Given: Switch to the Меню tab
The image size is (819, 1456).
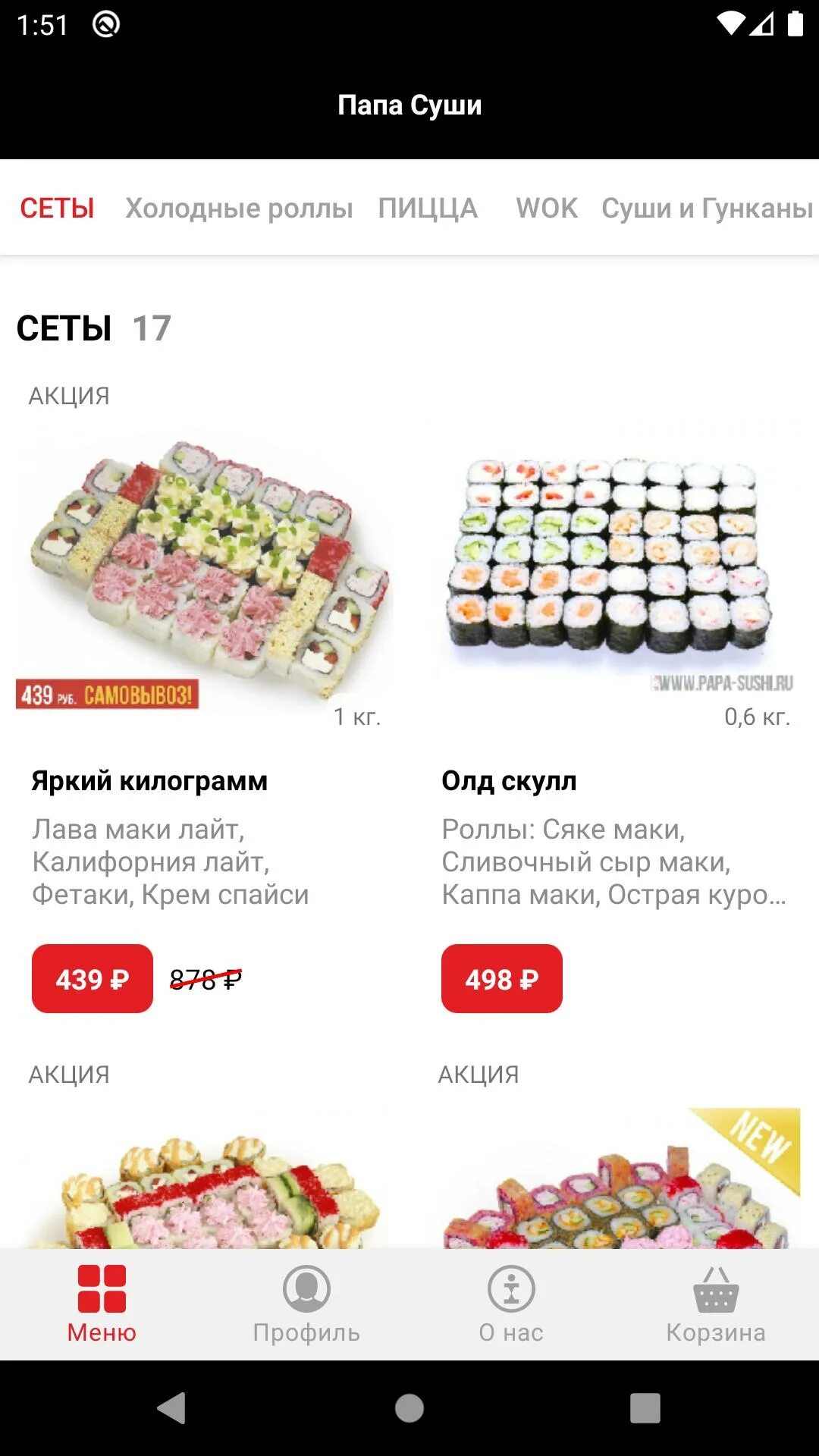Looking at the screenshot, I should [102, 1303].
